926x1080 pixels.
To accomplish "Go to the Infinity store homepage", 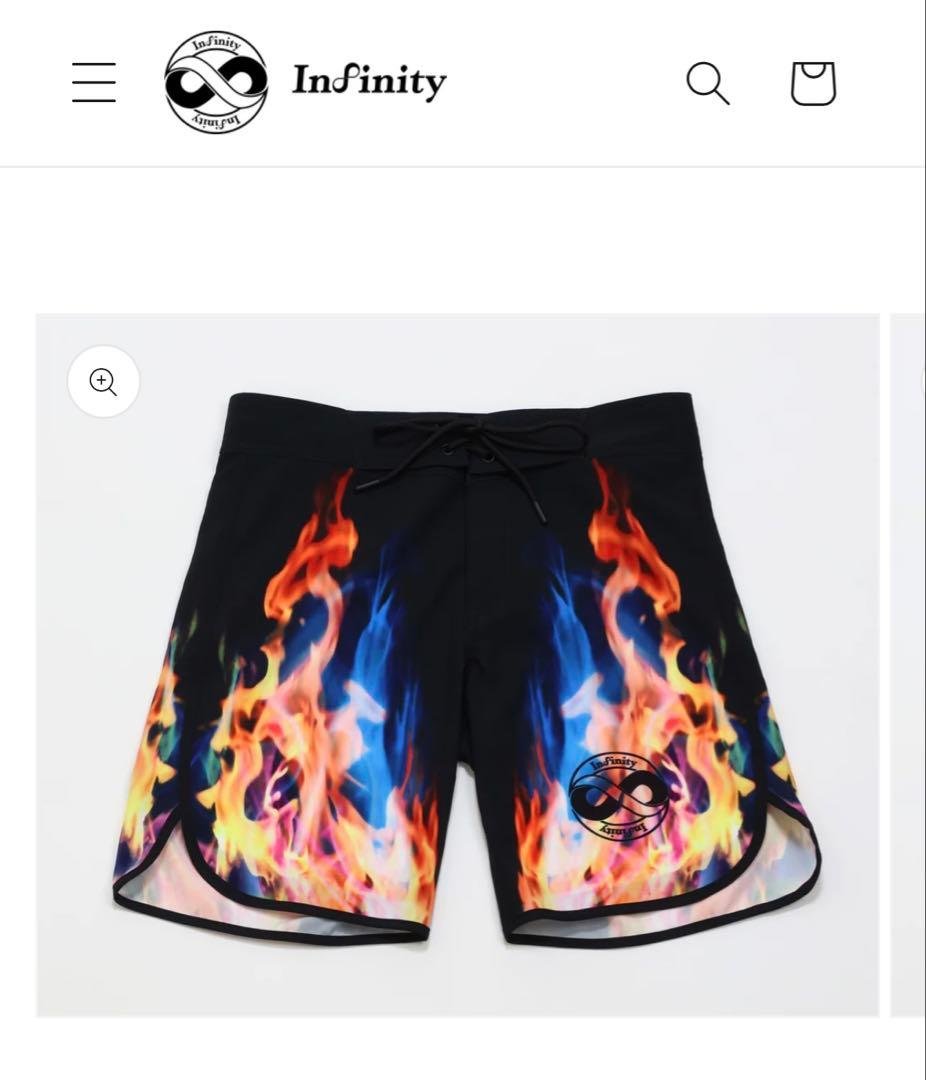I will 305,82.
